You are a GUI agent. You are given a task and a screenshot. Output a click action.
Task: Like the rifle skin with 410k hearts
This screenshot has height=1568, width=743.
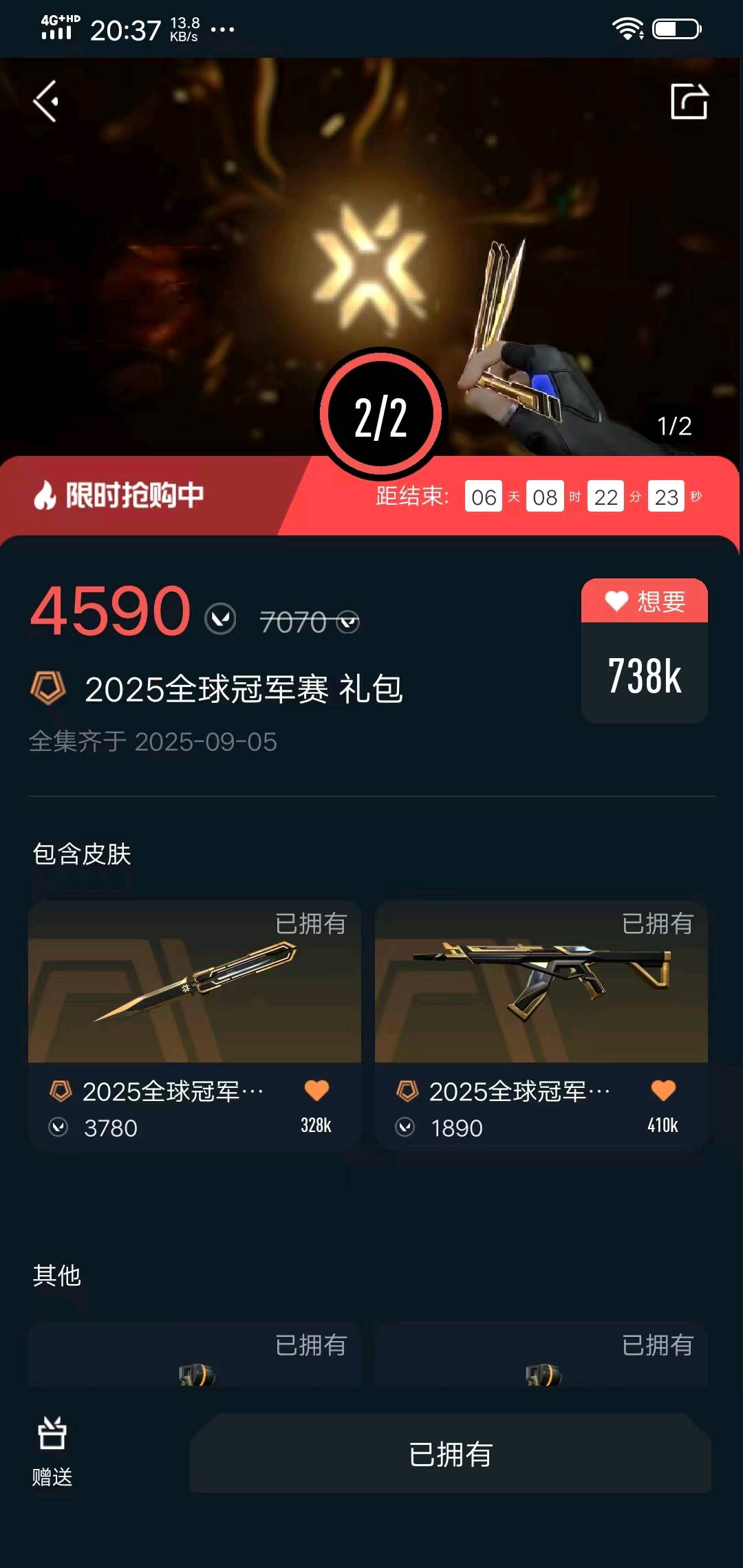[x=663, y=1090]
